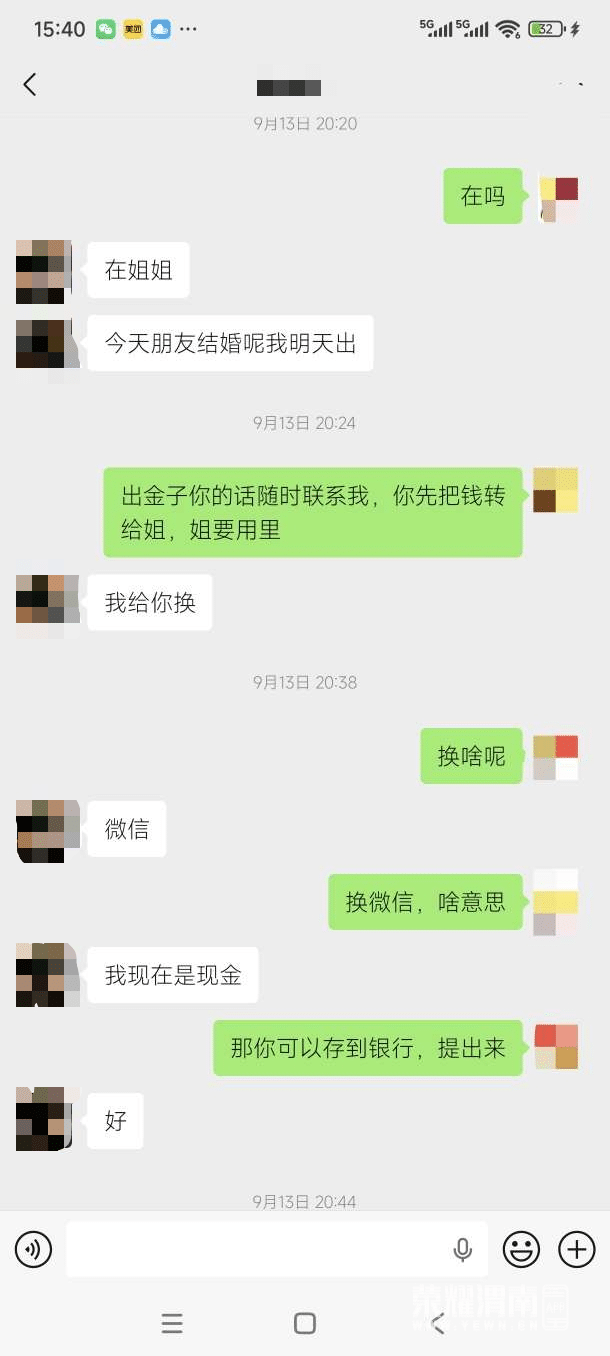
Task: Open the recent apps menu
Action: [172, 1324]
